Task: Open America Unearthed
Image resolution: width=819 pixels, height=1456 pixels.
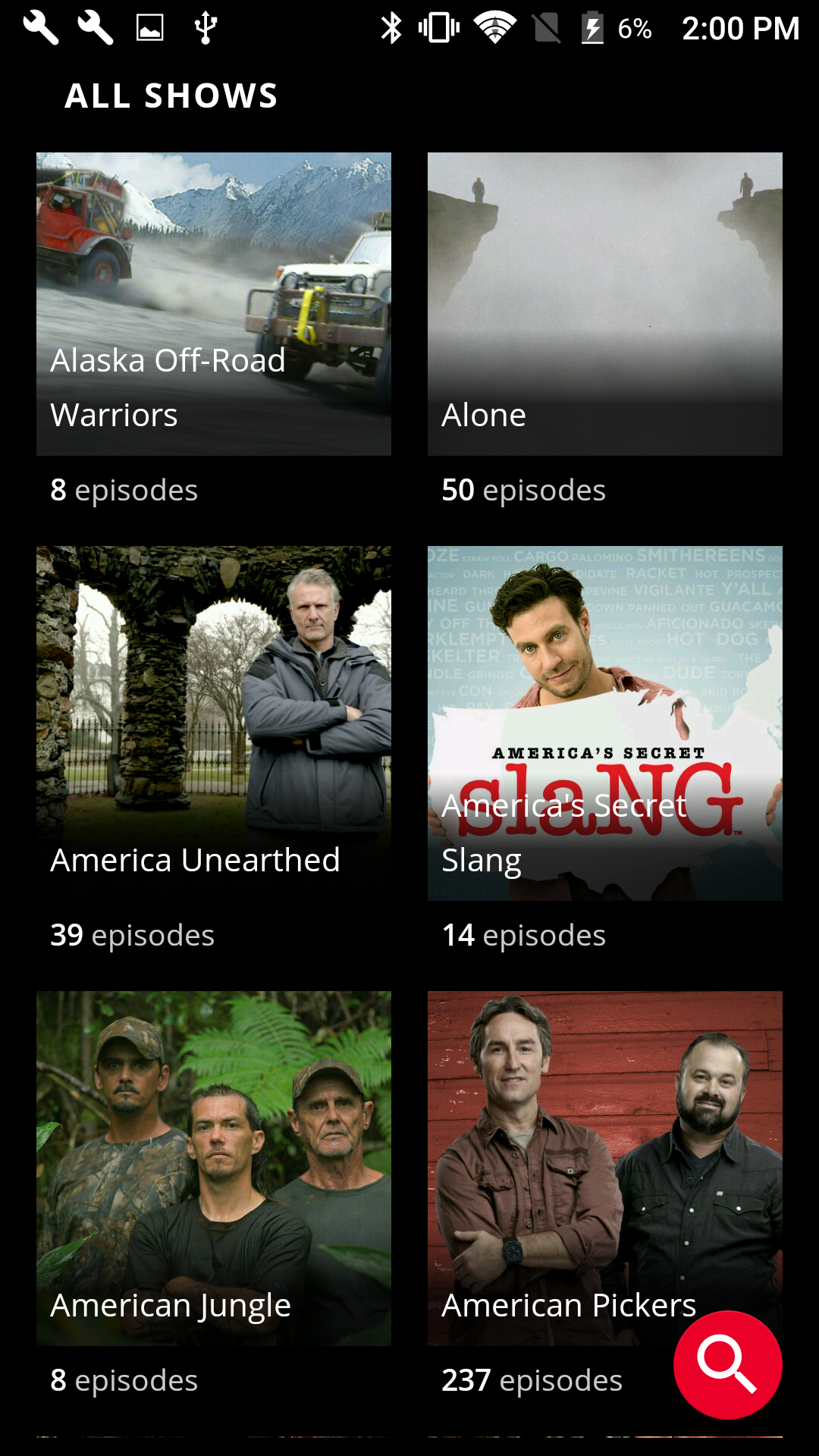Action: [x=214, y=720]
